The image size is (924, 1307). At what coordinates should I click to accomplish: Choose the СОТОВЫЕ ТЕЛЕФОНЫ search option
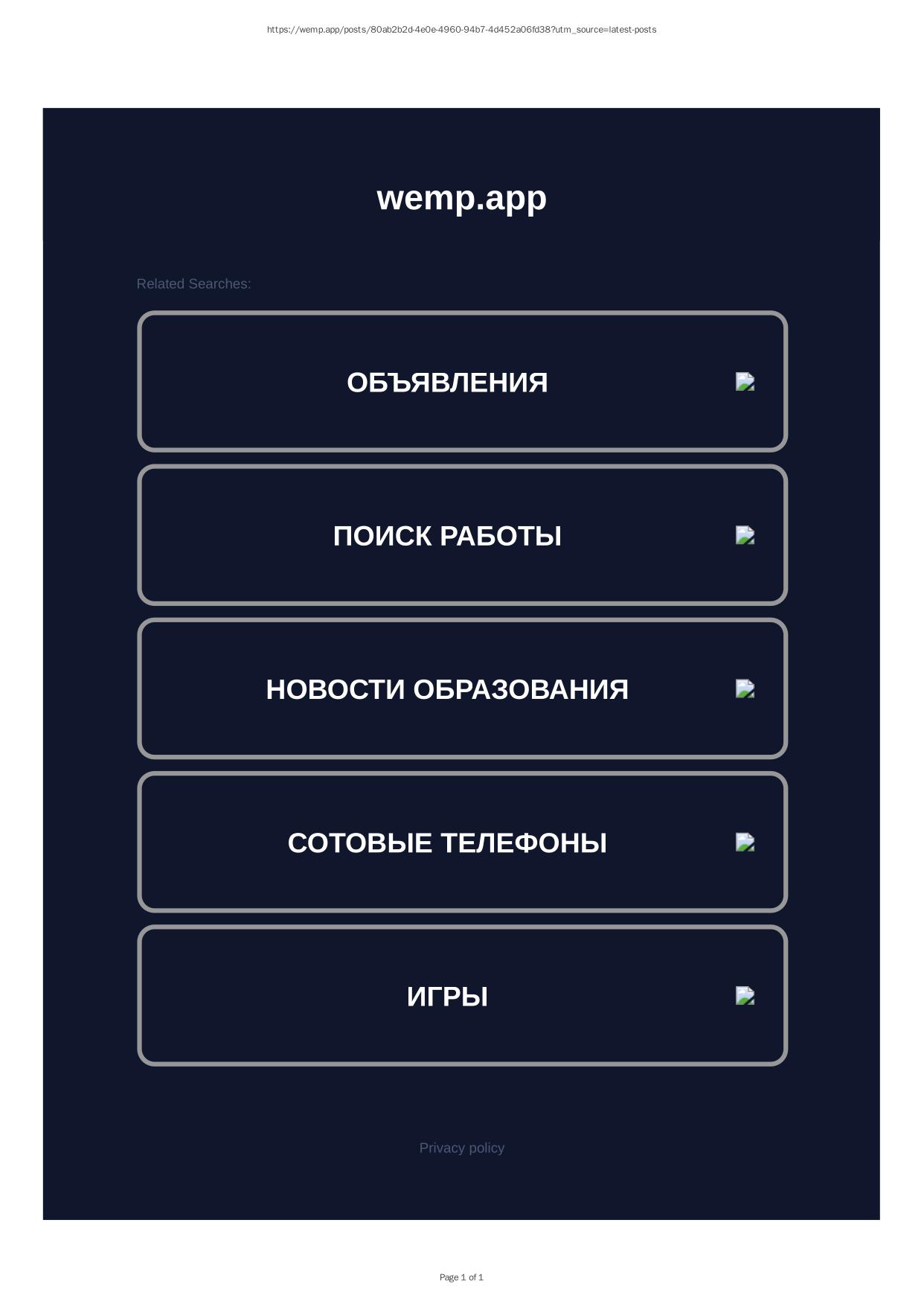(462, 843)
